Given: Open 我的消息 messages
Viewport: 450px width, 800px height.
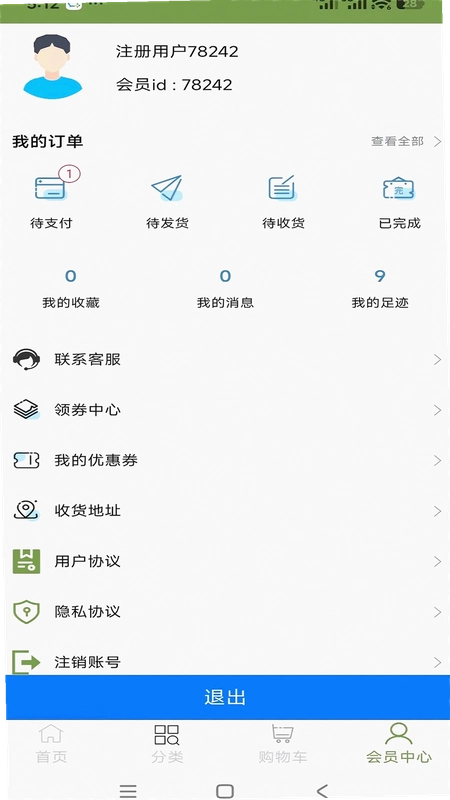Looking at the screenshot, I should [225, 289].
